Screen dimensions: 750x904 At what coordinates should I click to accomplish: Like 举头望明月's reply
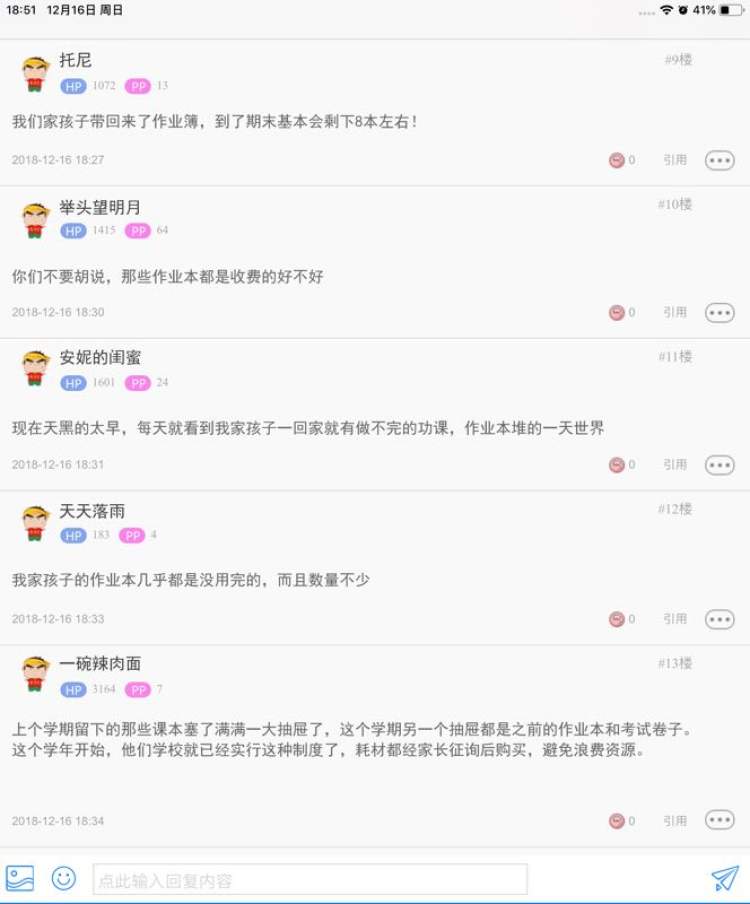[617, 313]
